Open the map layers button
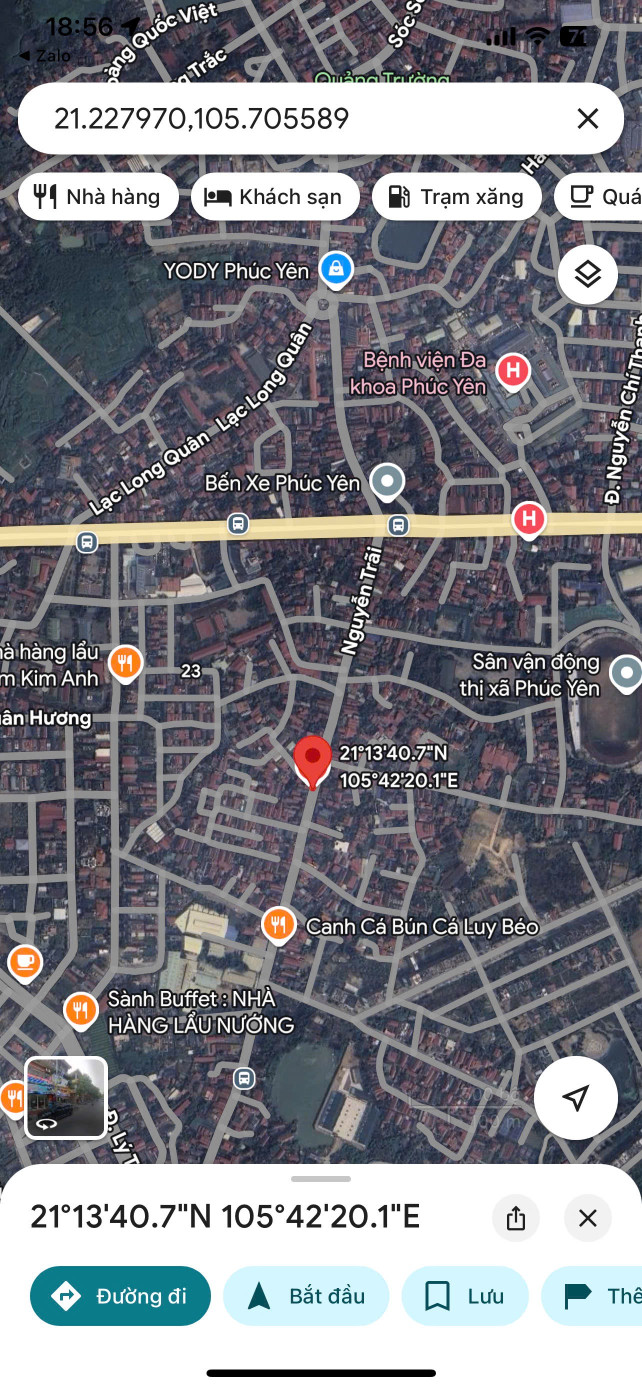Screen dimensions: 642x1389 tap(587, 274)
